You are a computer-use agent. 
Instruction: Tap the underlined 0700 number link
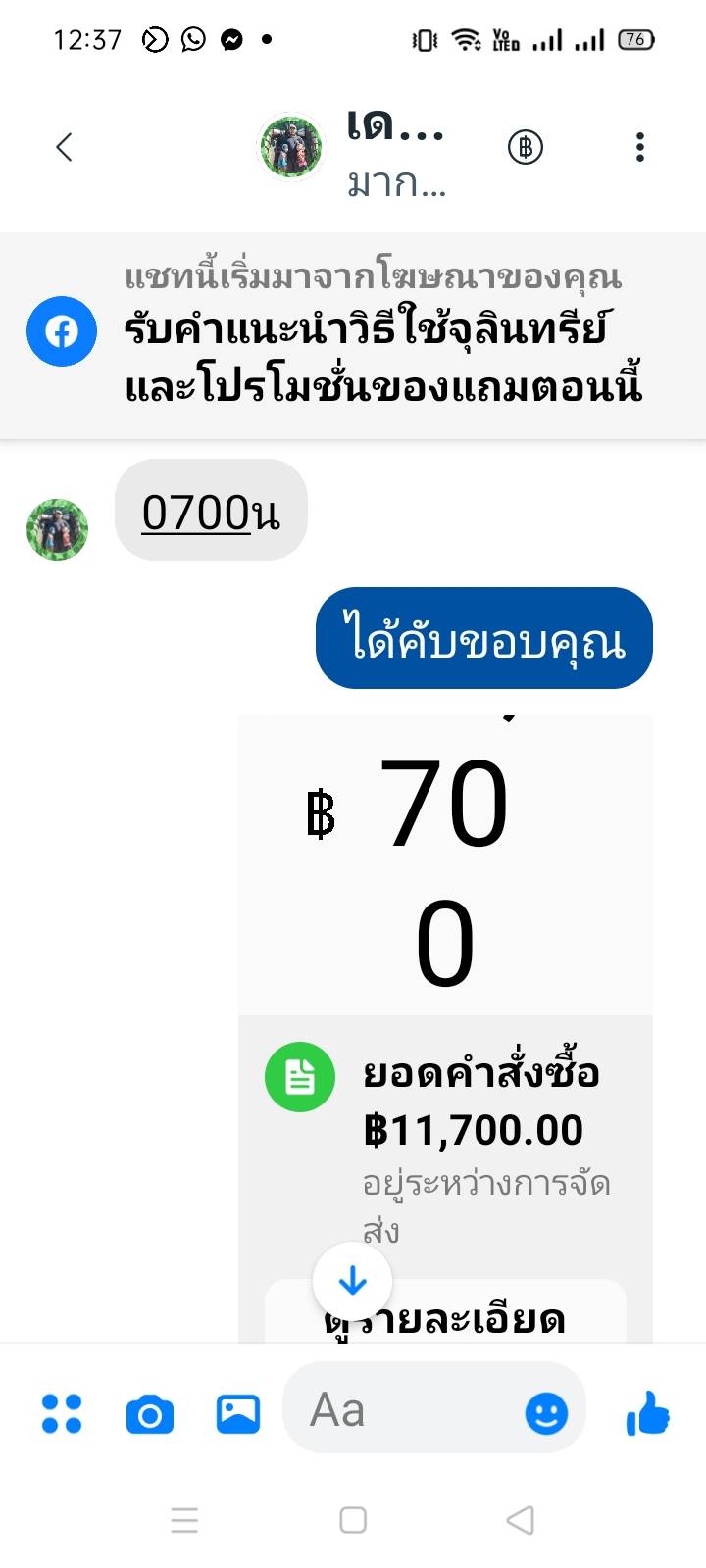pyautogui.click(x=196, y=513)
